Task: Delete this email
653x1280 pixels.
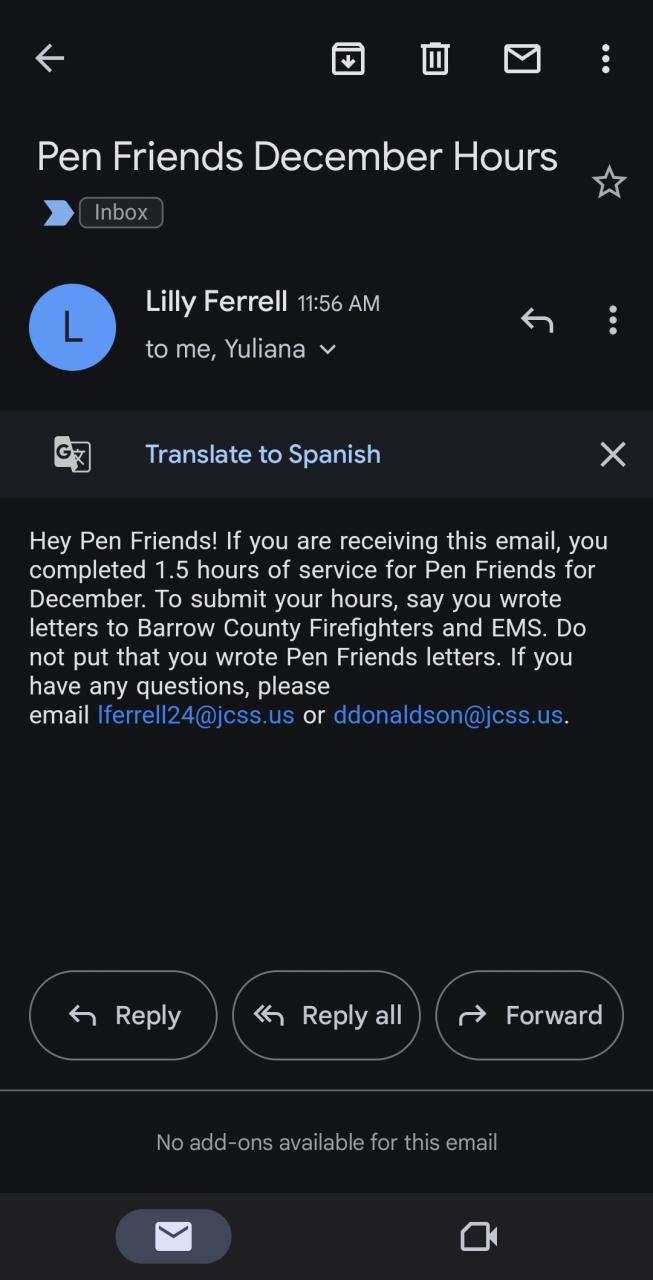Action: (435, 59)
